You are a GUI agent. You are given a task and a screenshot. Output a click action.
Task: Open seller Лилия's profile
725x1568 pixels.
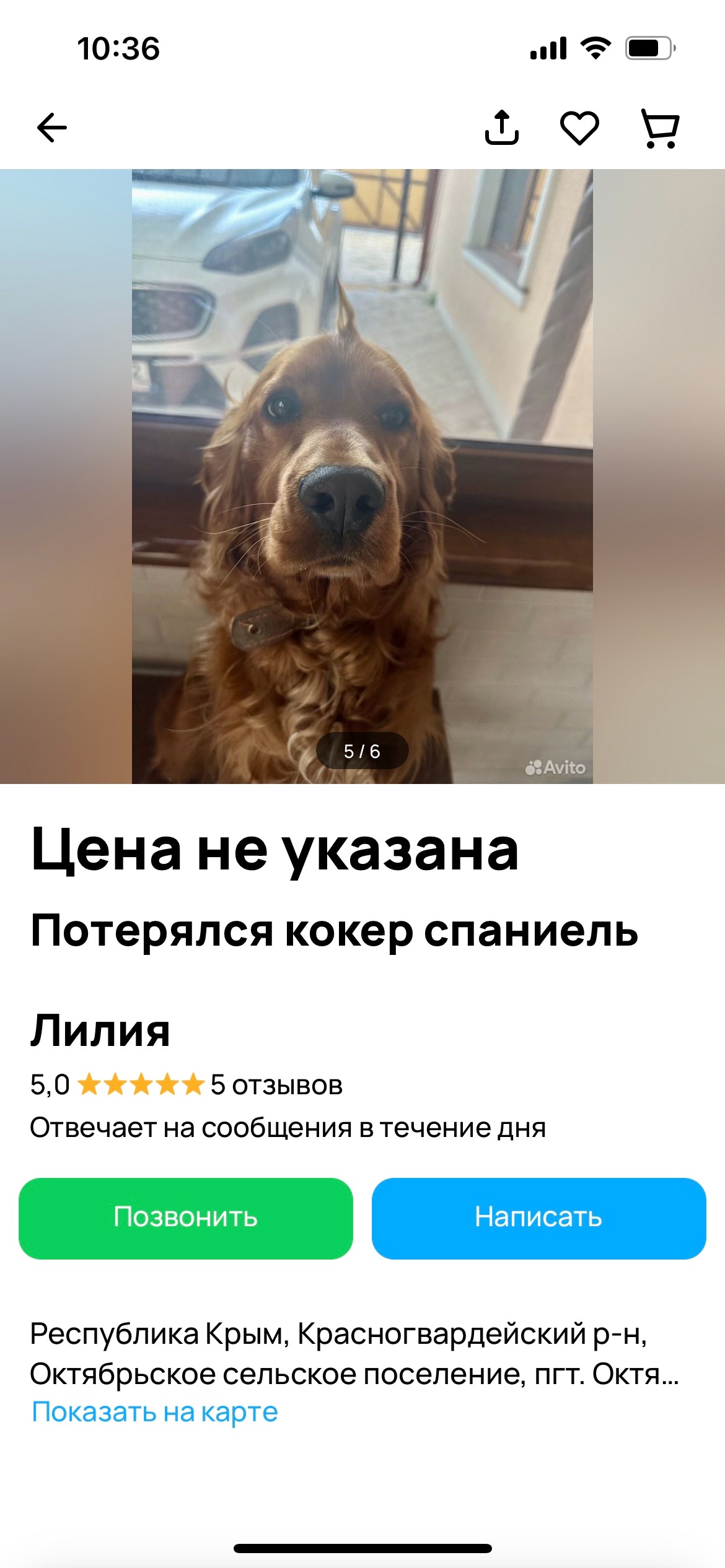100,1031
